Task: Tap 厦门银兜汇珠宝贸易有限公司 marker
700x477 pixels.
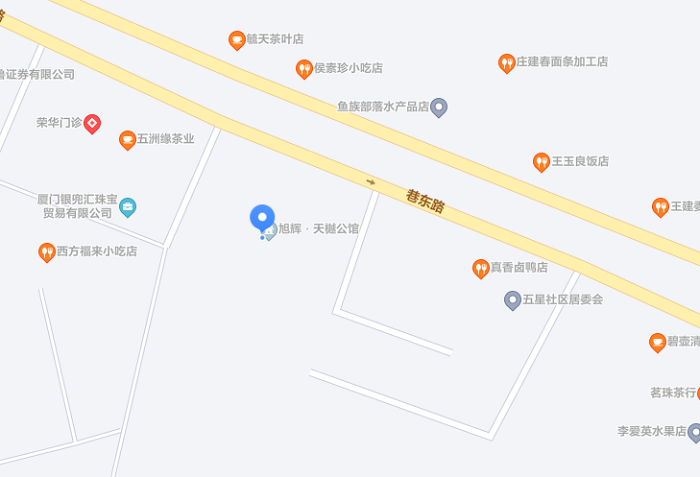Action: (128, 207)
